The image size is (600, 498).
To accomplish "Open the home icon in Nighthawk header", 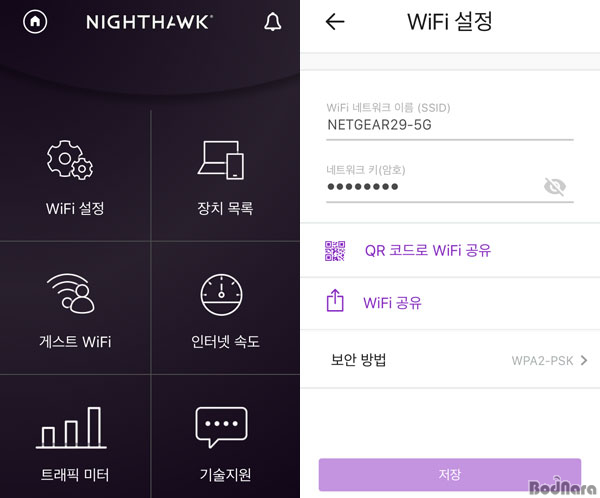I will coord(35,22).
